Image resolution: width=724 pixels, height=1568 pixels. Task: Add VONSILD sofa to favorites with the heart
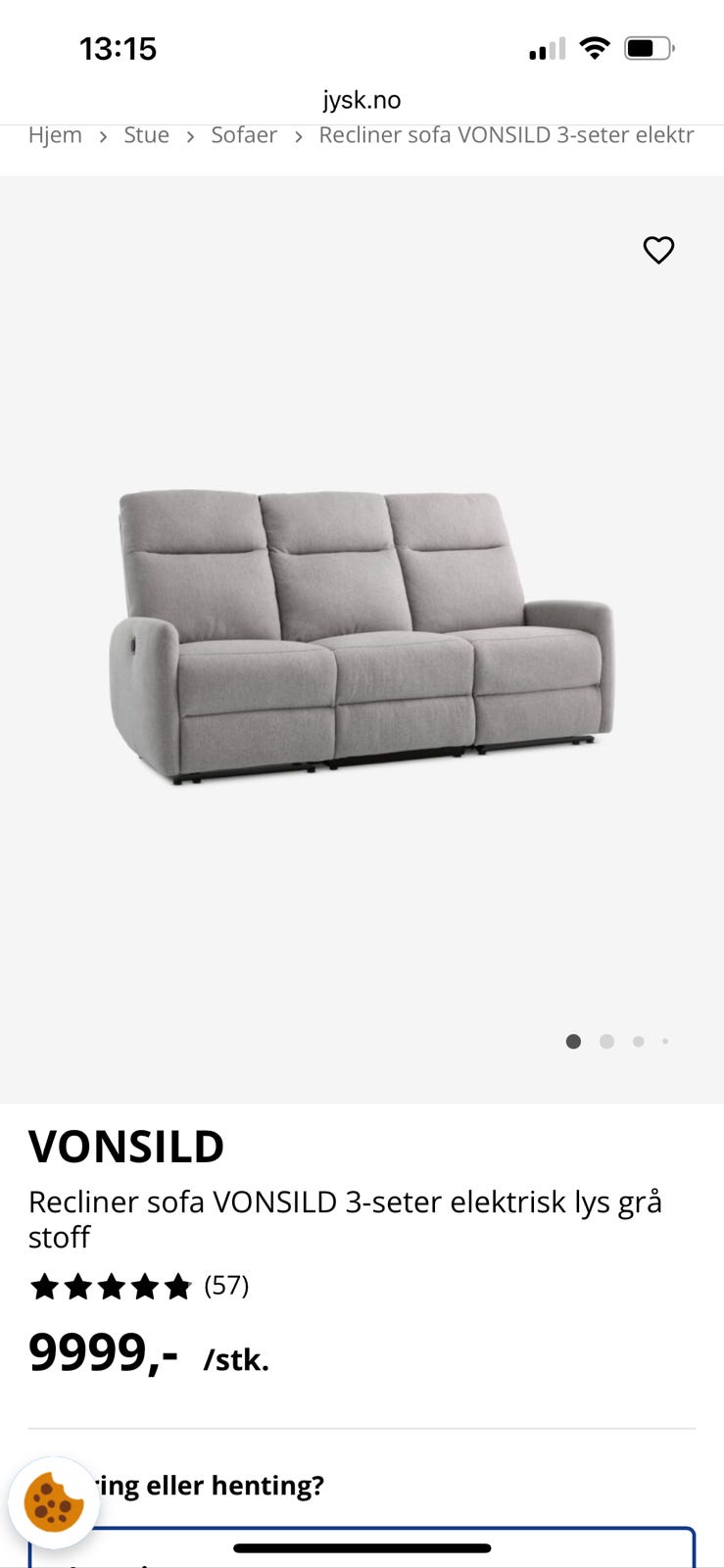pos(658,250)
